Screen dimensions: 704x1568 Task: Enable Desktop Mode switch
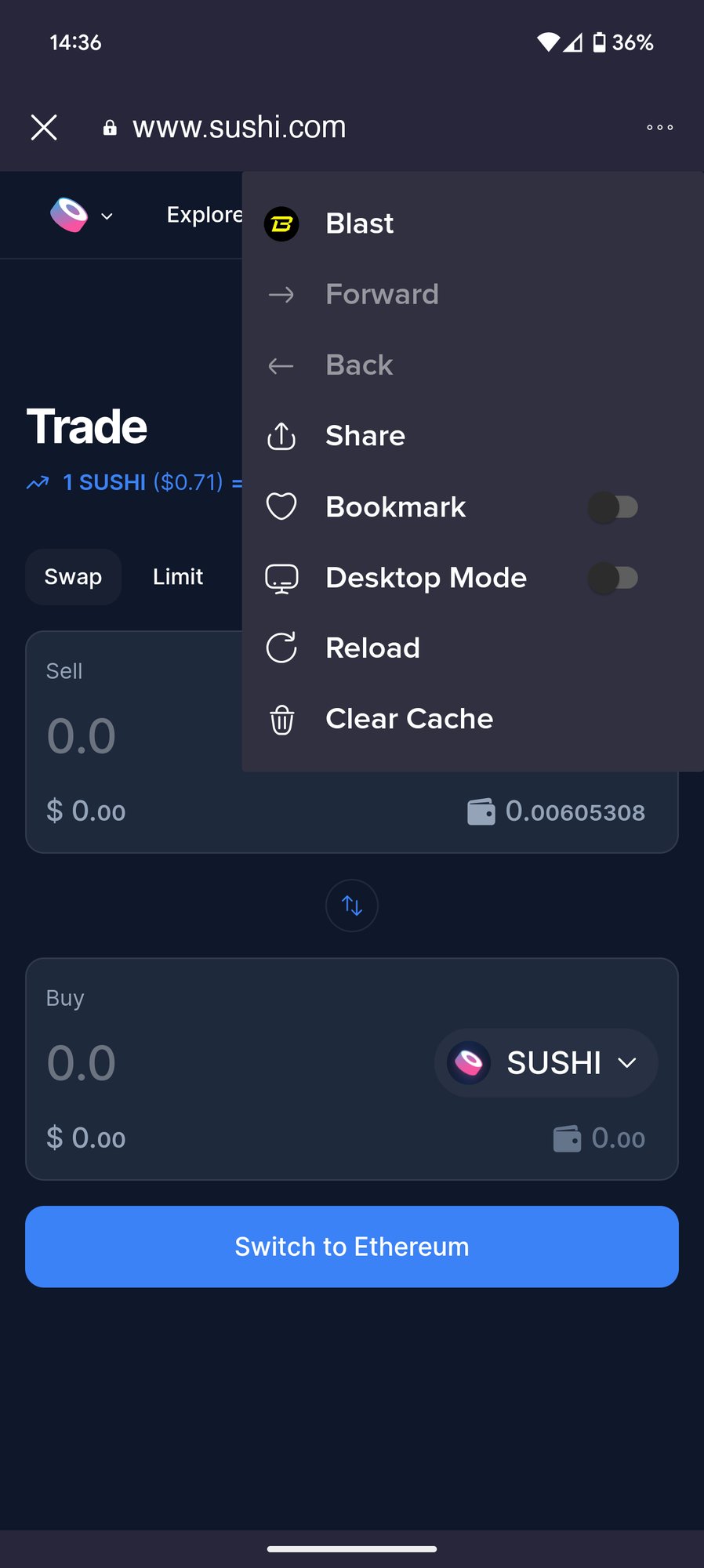pyautogui.click(x=614, y=579)
